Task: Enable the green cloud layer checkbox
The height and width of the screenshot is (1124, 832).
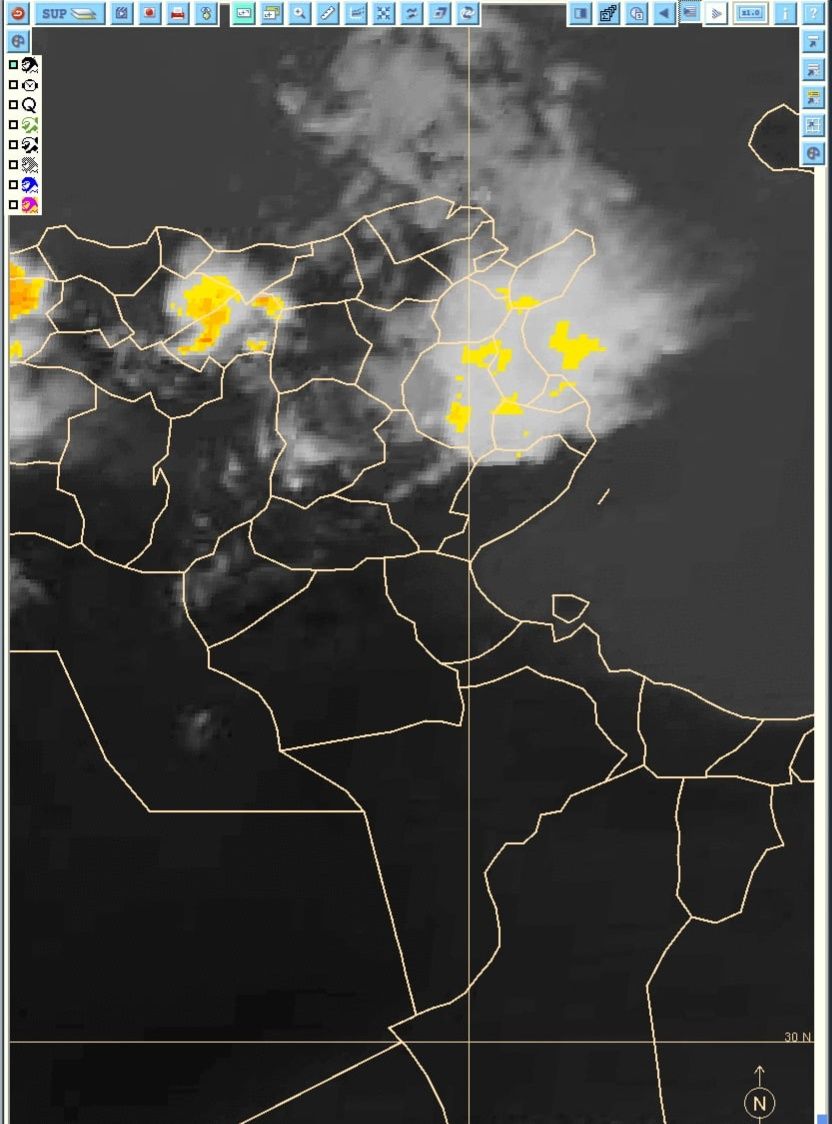Action: click(14, 125)
